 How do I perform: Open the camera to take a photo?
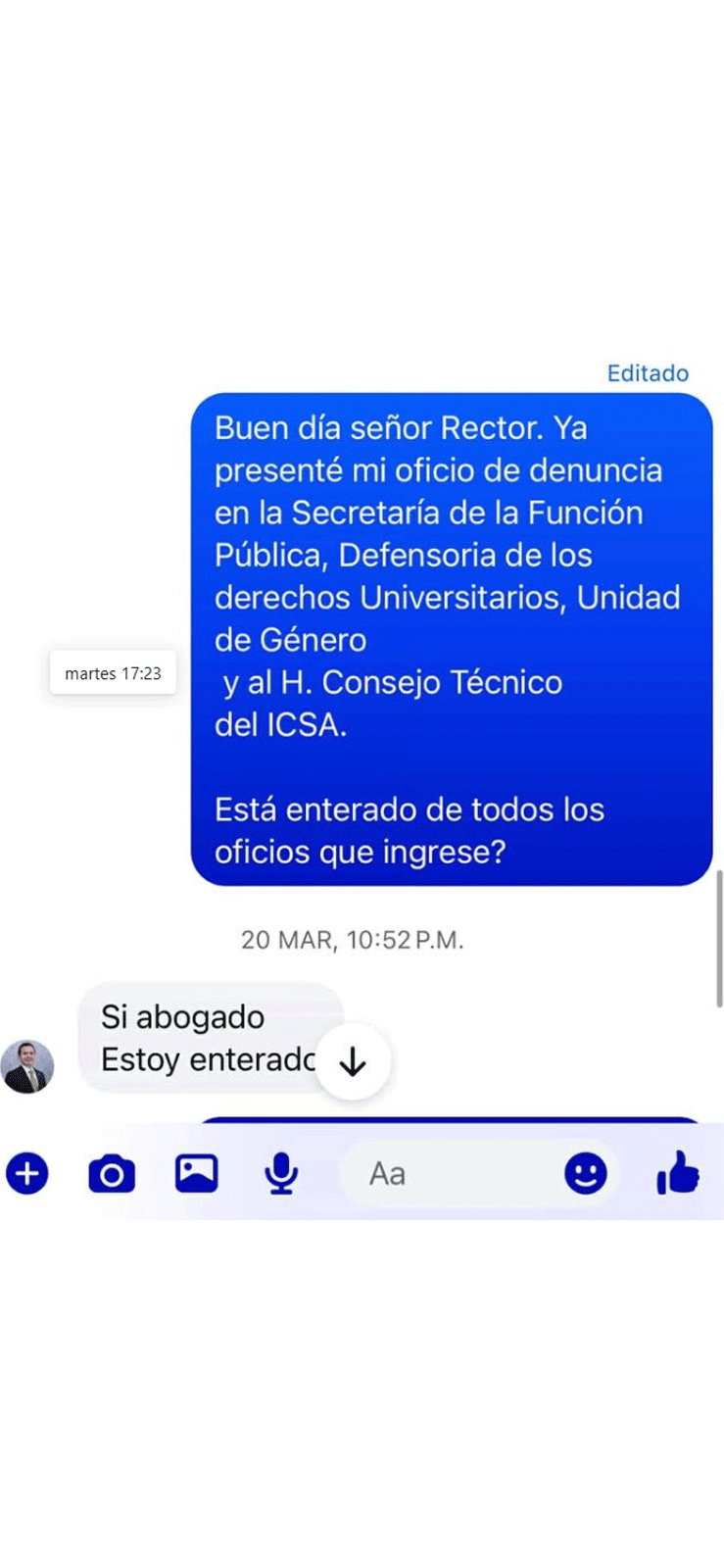(x=112, y=1173)
